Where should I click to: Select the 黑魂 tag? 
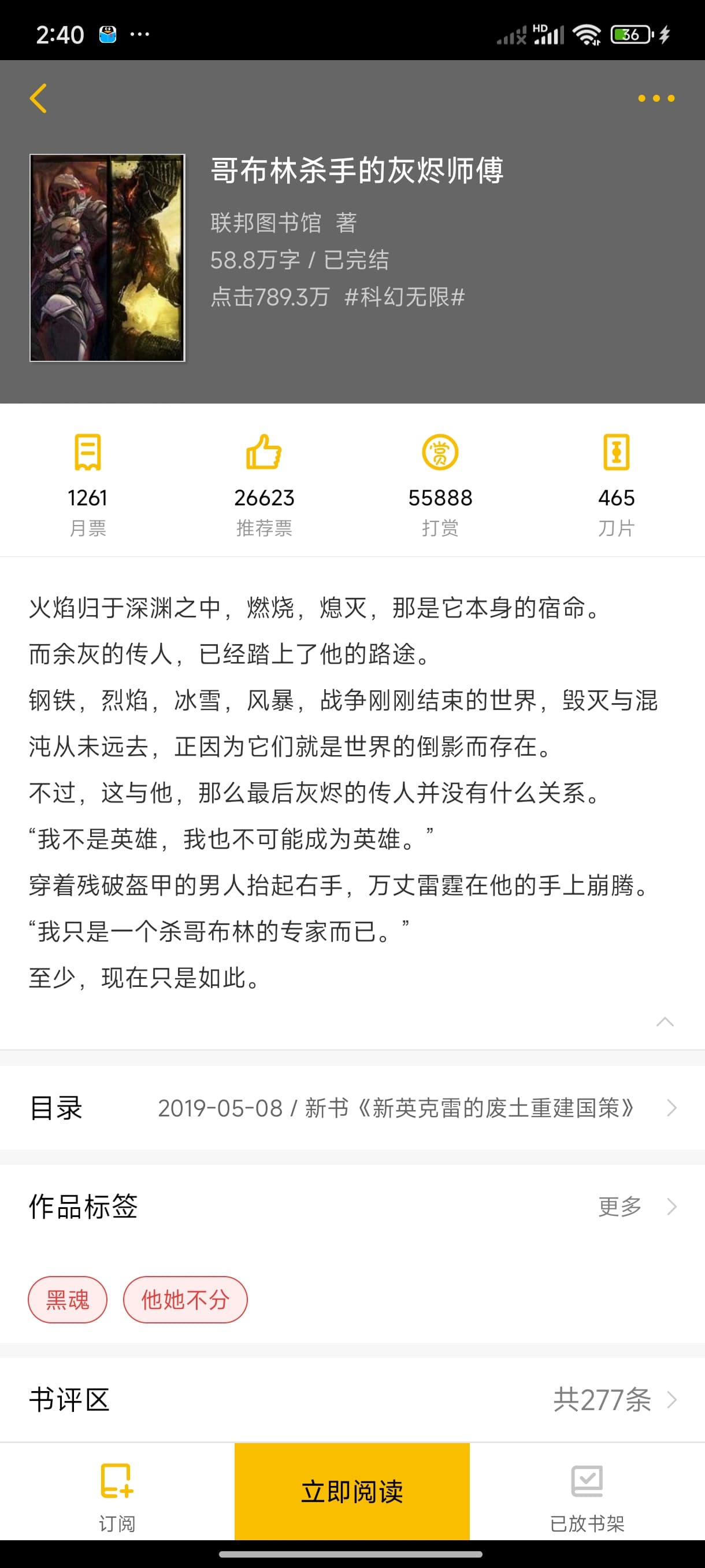(x=68, y=1300)
